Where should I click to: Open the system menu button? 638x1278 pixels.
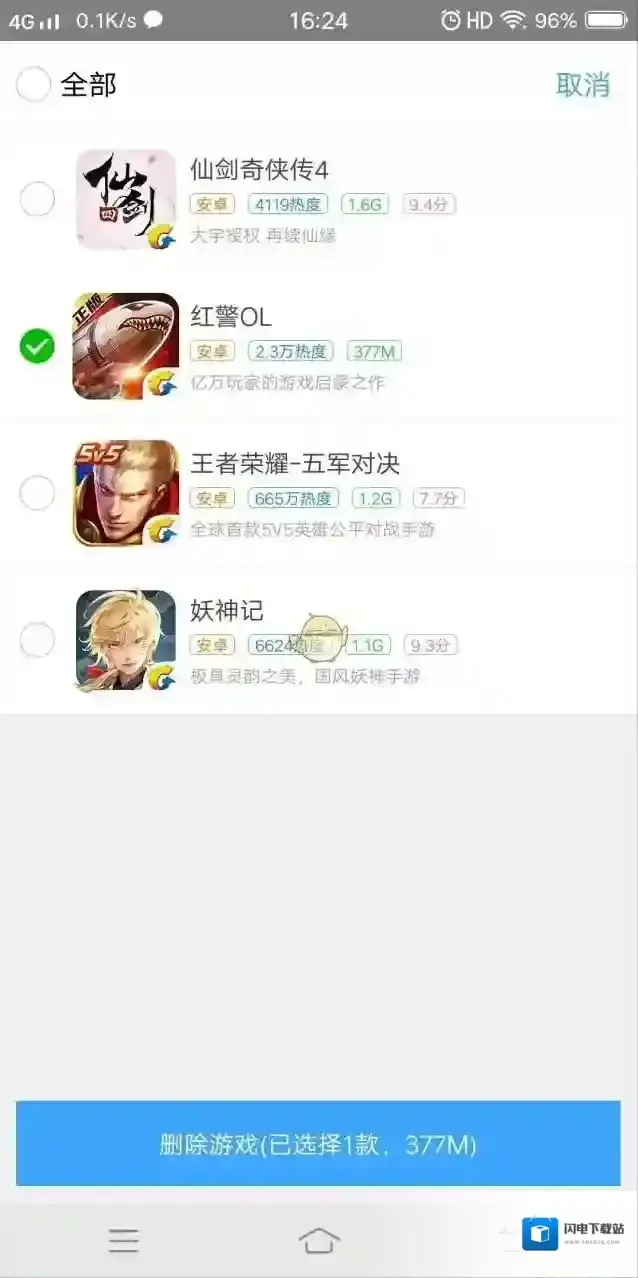(x=124, y=1241)
